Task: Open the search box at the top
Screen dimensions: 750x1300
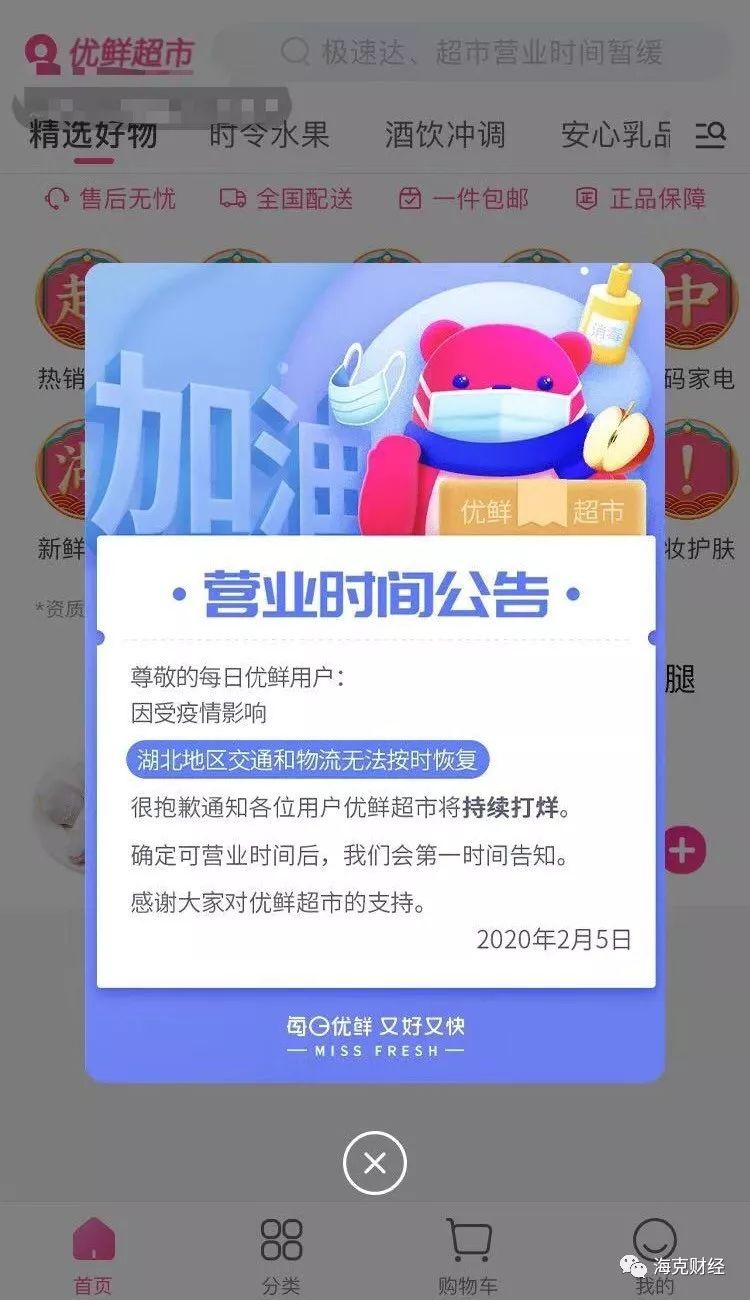Action: [472, 52]
